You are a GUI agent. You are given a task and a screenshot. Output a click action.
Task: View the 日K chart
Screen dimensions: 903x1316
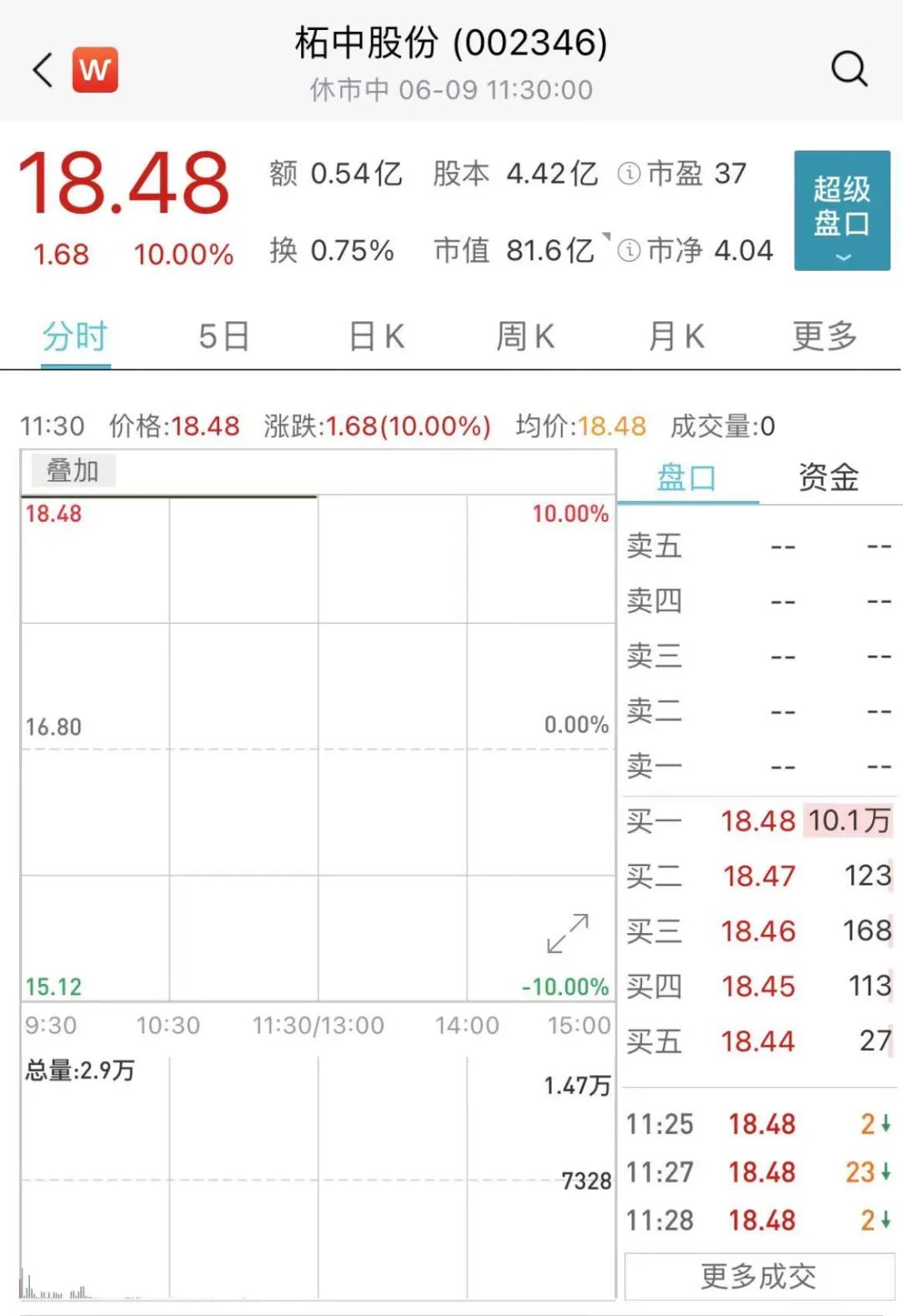click(x=376, y=337)
